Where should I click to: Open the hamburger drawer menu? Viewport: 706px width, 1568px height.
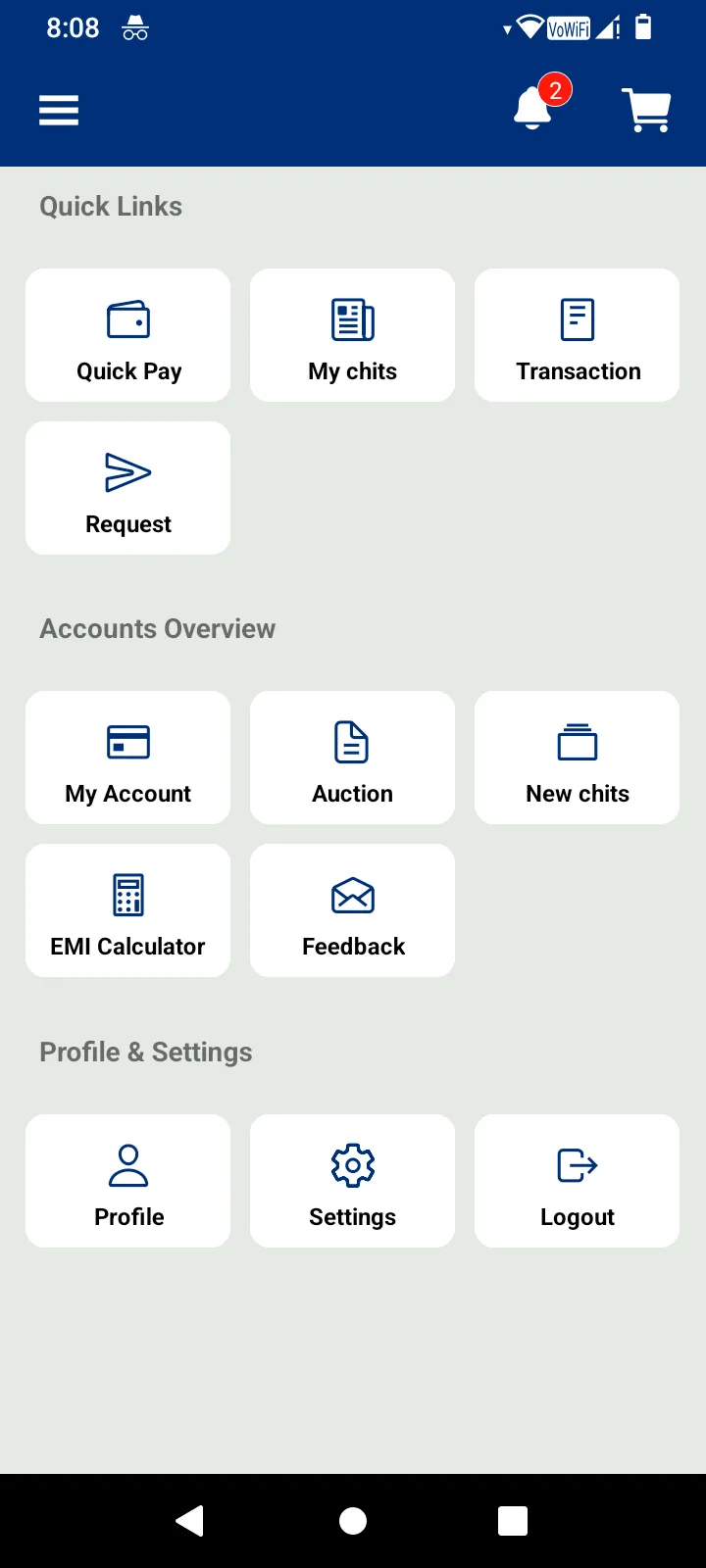tap(59, 111)
